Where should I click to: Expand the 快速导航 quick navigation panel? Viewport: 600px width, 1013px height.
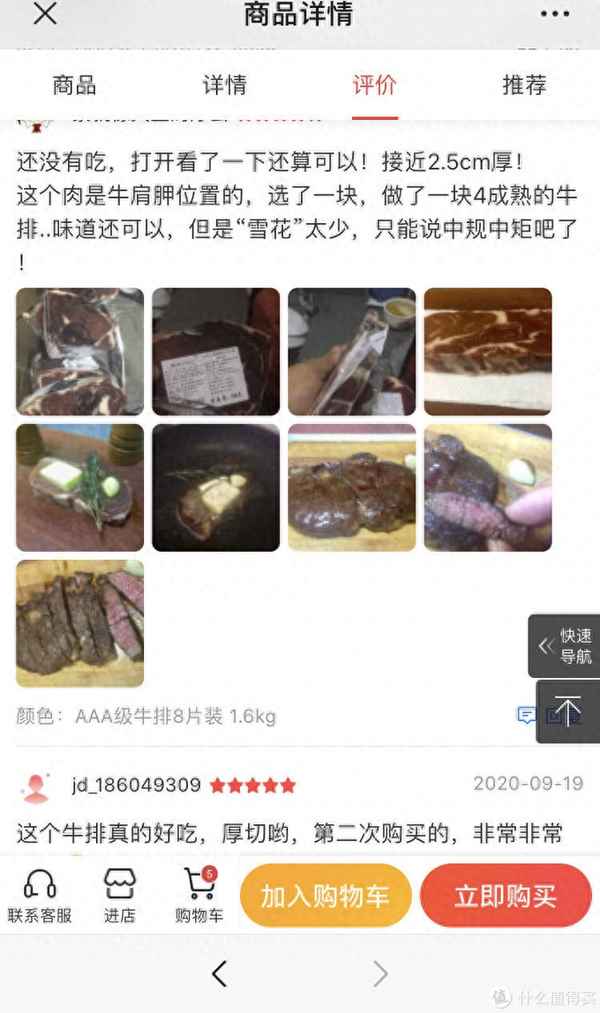(565, 646)
